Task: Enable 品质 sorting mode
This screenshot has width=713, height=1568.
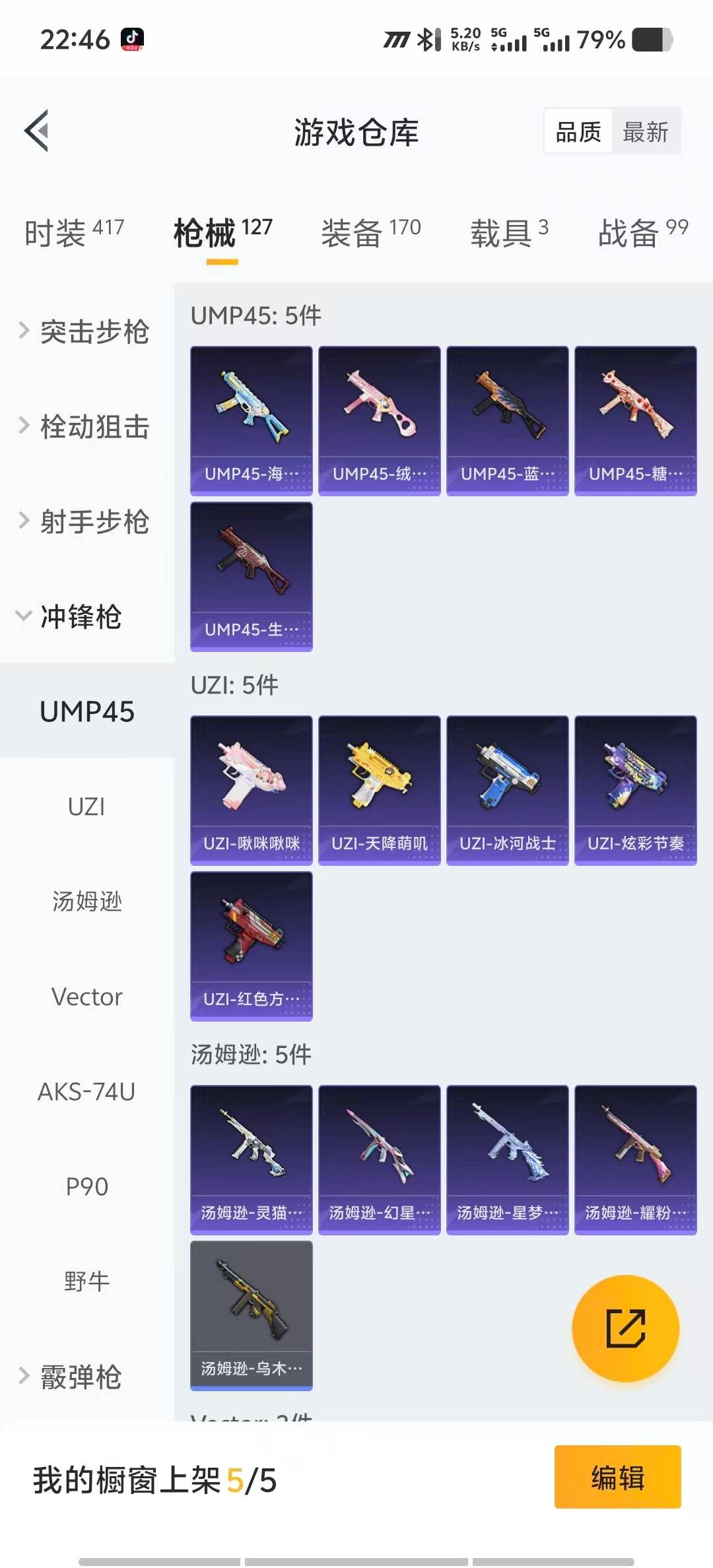Action: click(x=577, y=131)
